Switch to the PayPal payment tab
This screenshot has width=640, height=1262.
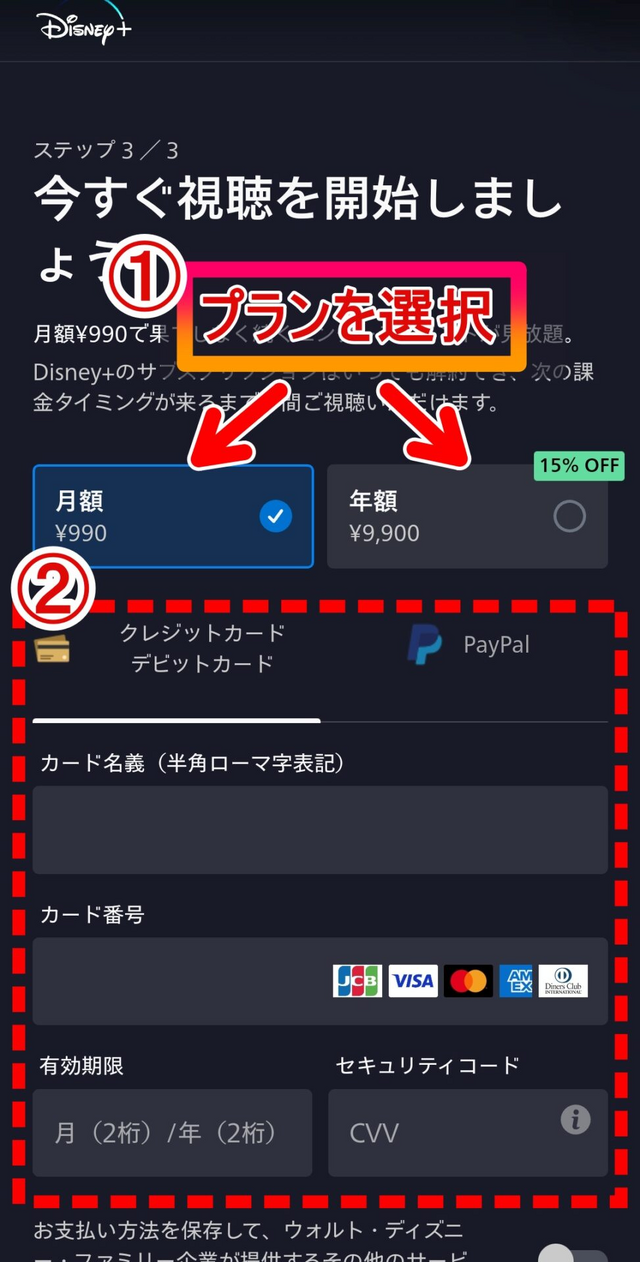point(467,645)
